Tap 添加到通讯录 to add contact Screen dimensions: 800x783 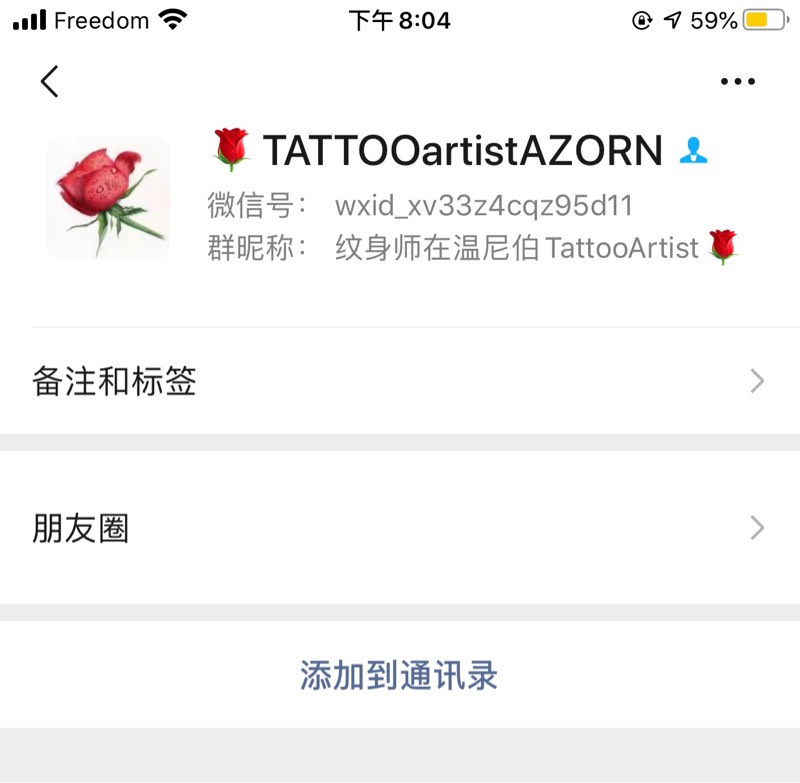pos(400,676)
